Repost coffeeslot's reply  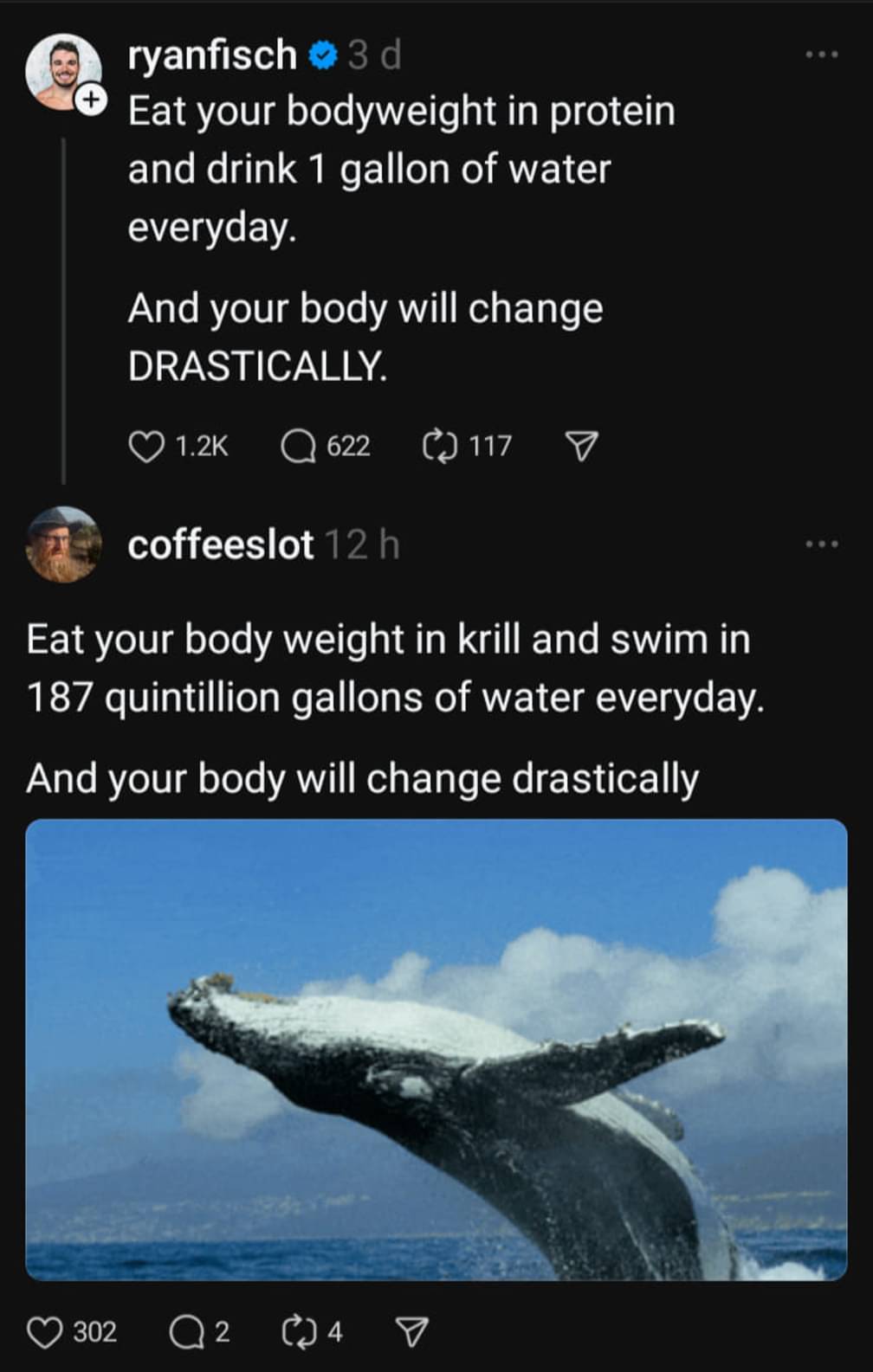click(x=299, y=1332)
